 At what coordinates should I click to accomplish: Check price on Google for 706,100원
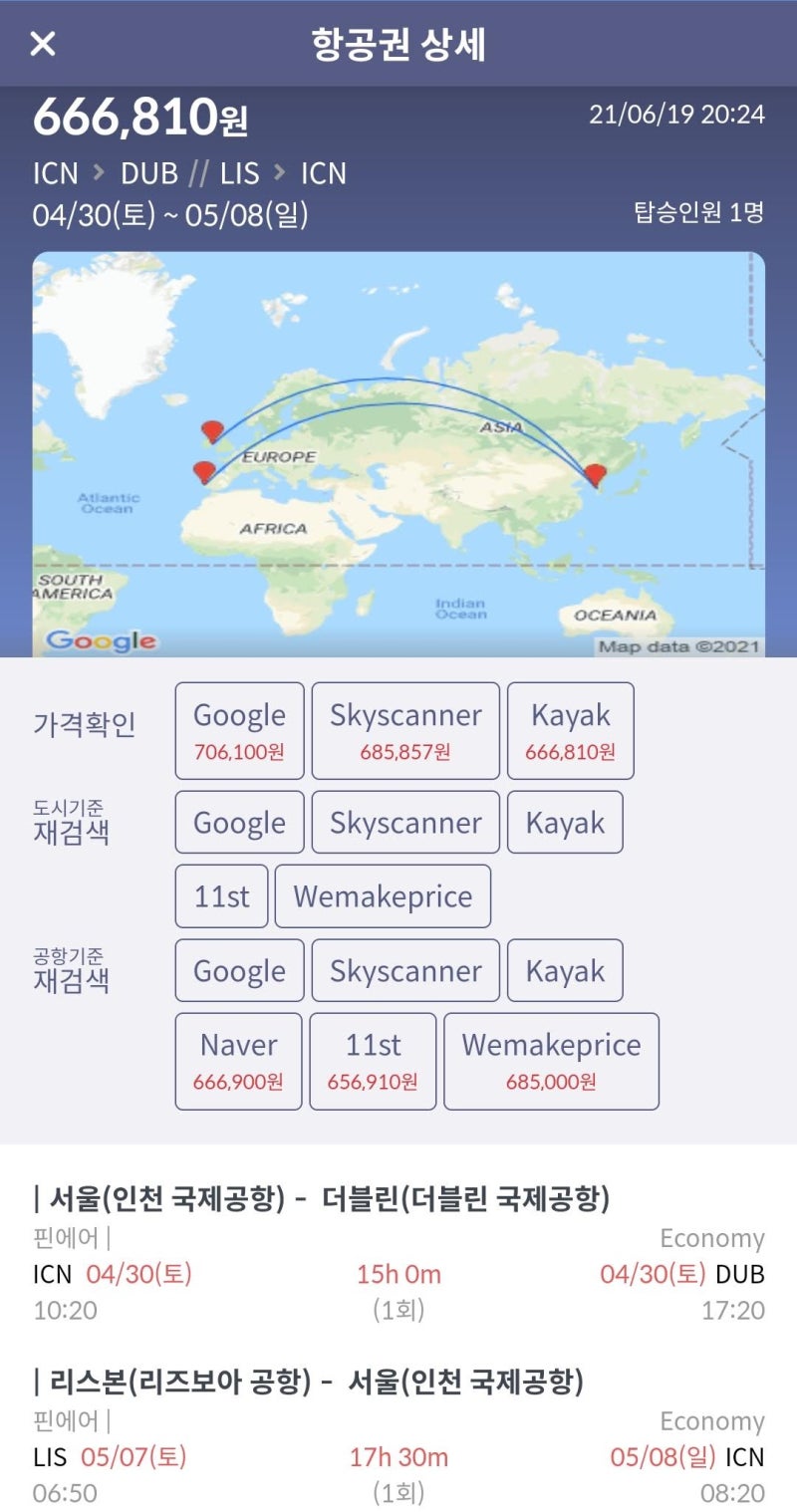[x=239, y=730]
